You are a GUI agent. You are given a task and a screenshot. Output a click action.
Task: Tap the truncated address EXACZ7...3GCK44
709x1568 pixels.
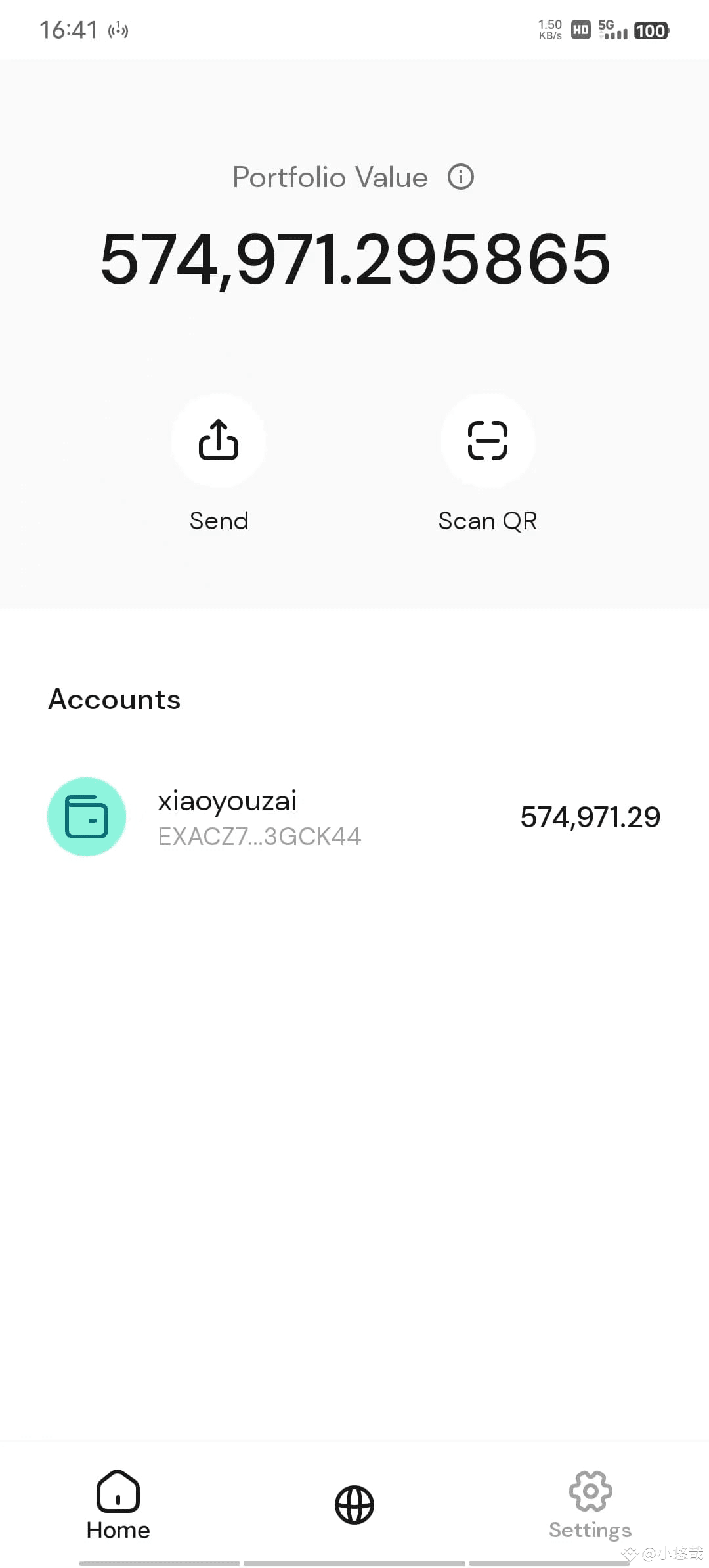(259, 835)
